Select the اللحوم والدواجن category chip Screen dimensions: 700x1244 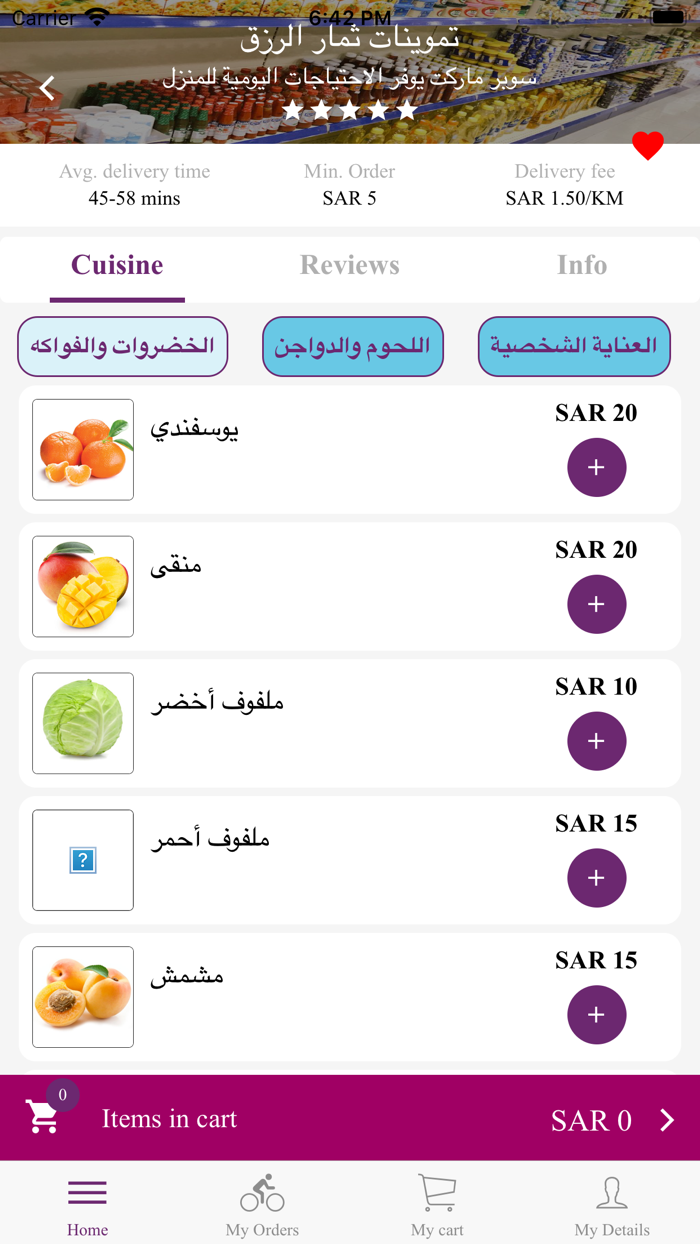coord(352,347)
